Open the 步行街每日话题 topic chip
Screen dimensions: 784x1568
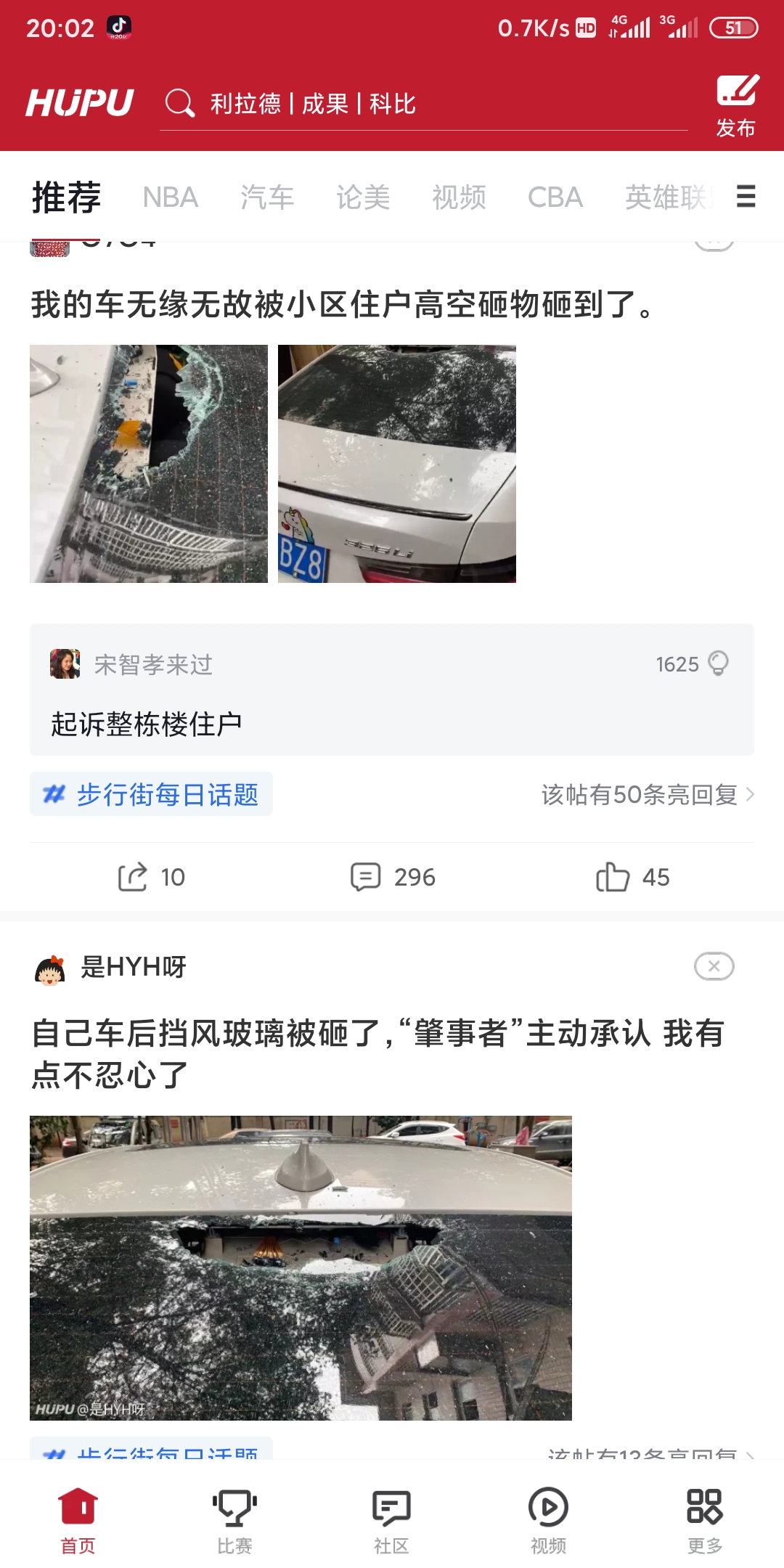[x=151, y=794]
